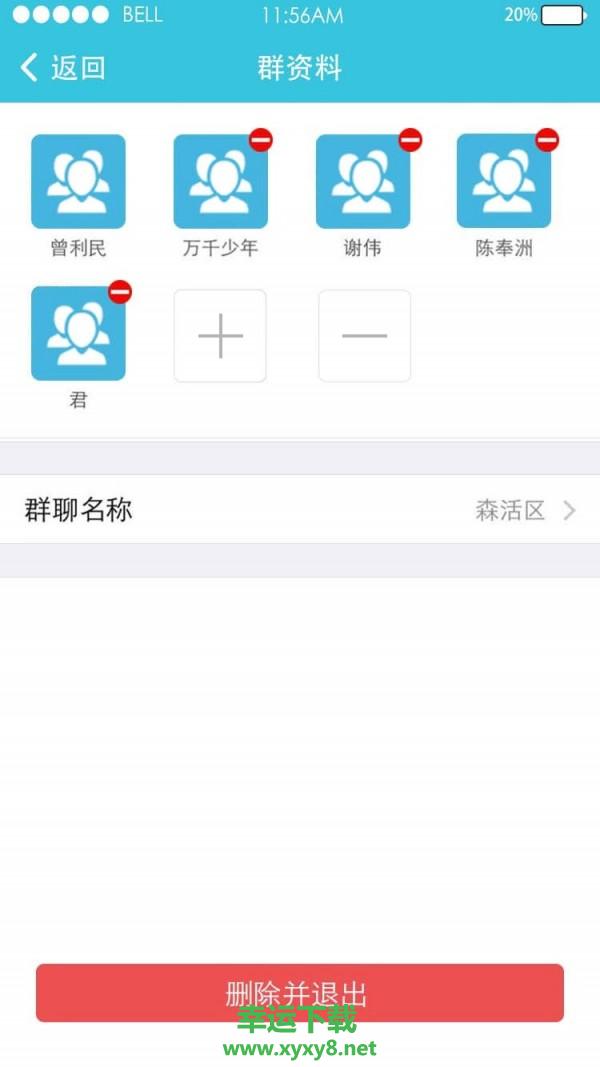600x1067 pixels.
Task: Open the avatar of member 君
Action: point(78,335)
